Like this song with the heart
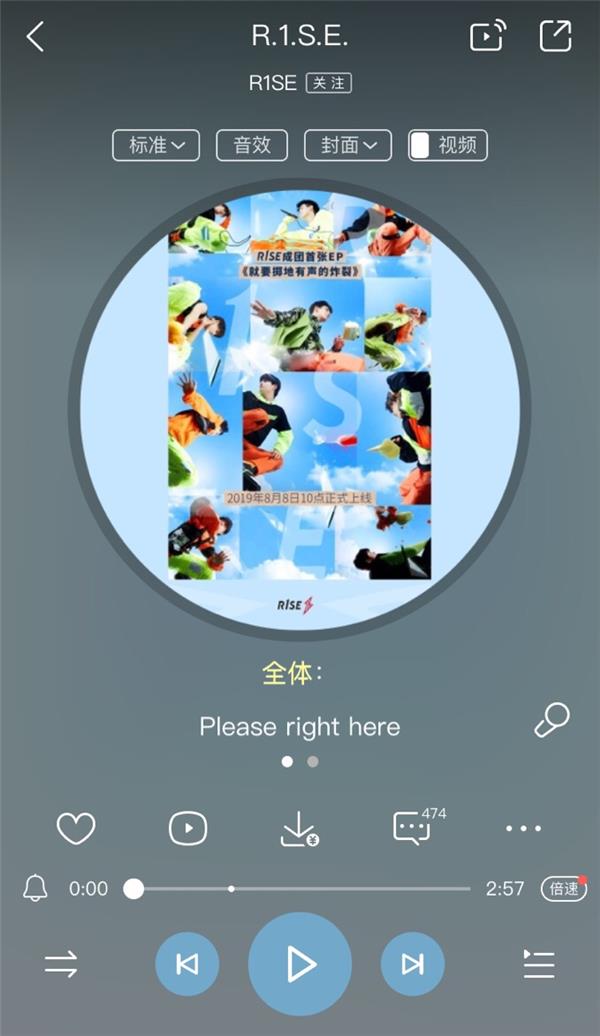Screen dimensions: 600x1036 [x=76, y=828]
